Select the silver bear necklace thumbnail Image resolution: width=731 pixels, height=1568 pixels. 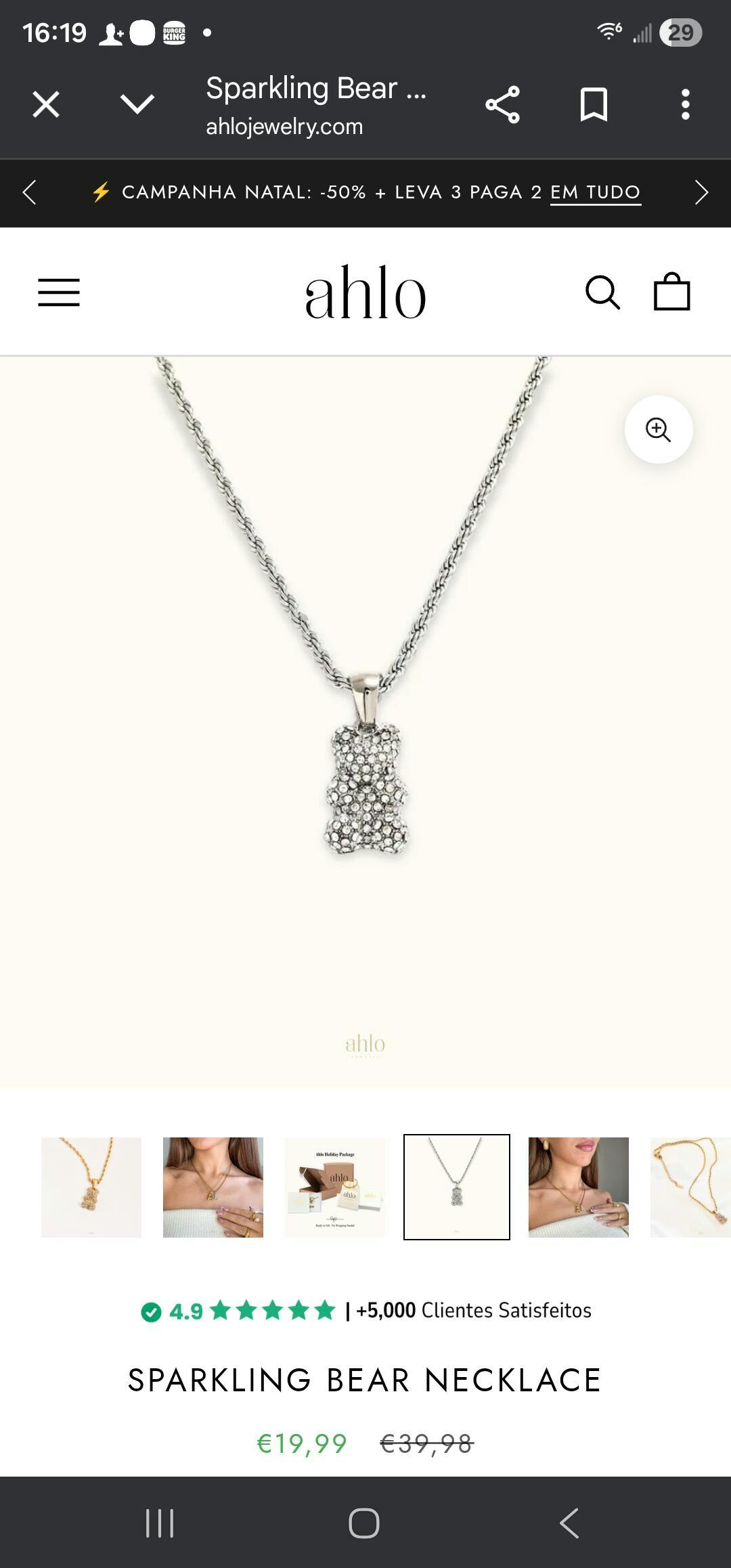click(457, 1187)
